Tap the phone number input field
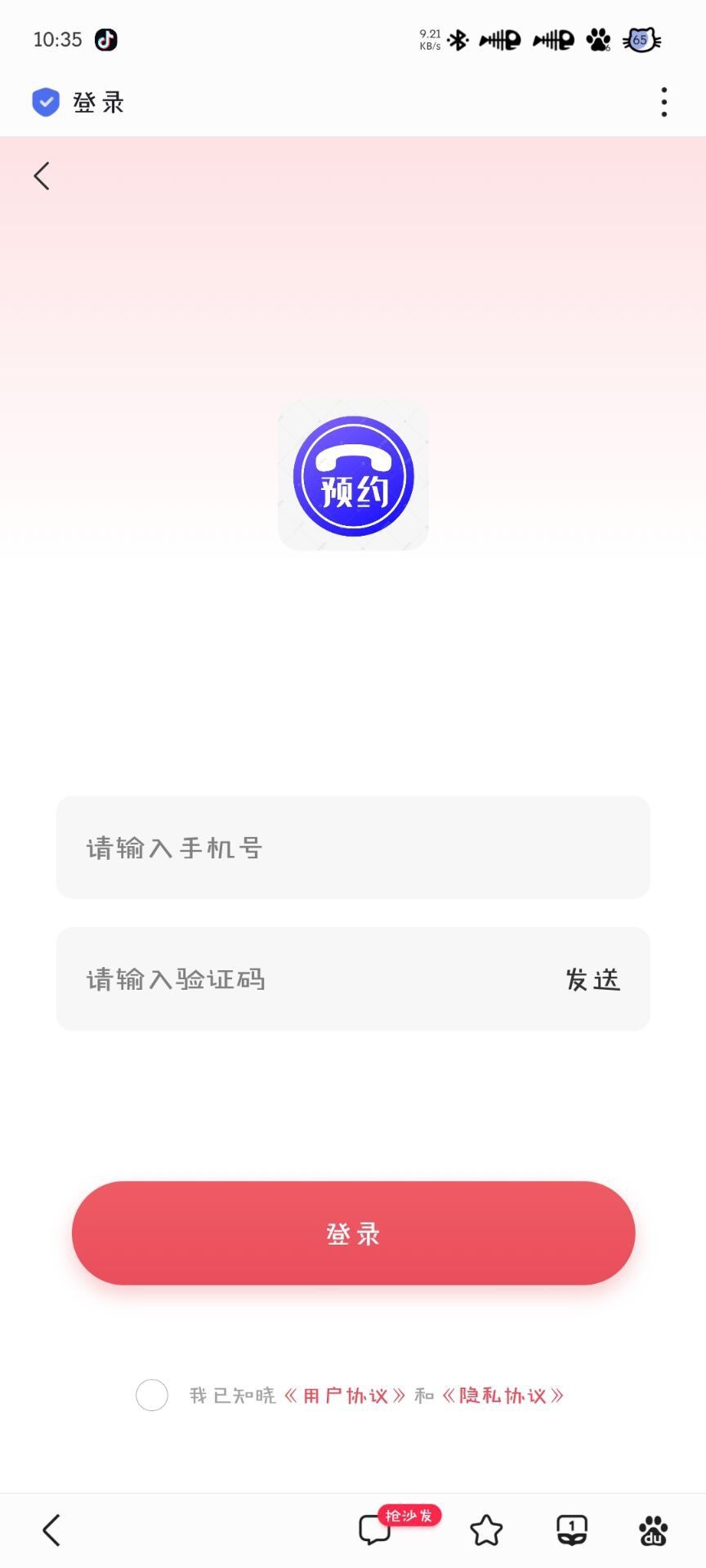The height and width of the screenshot is (1568, 706). coord(353,848)
